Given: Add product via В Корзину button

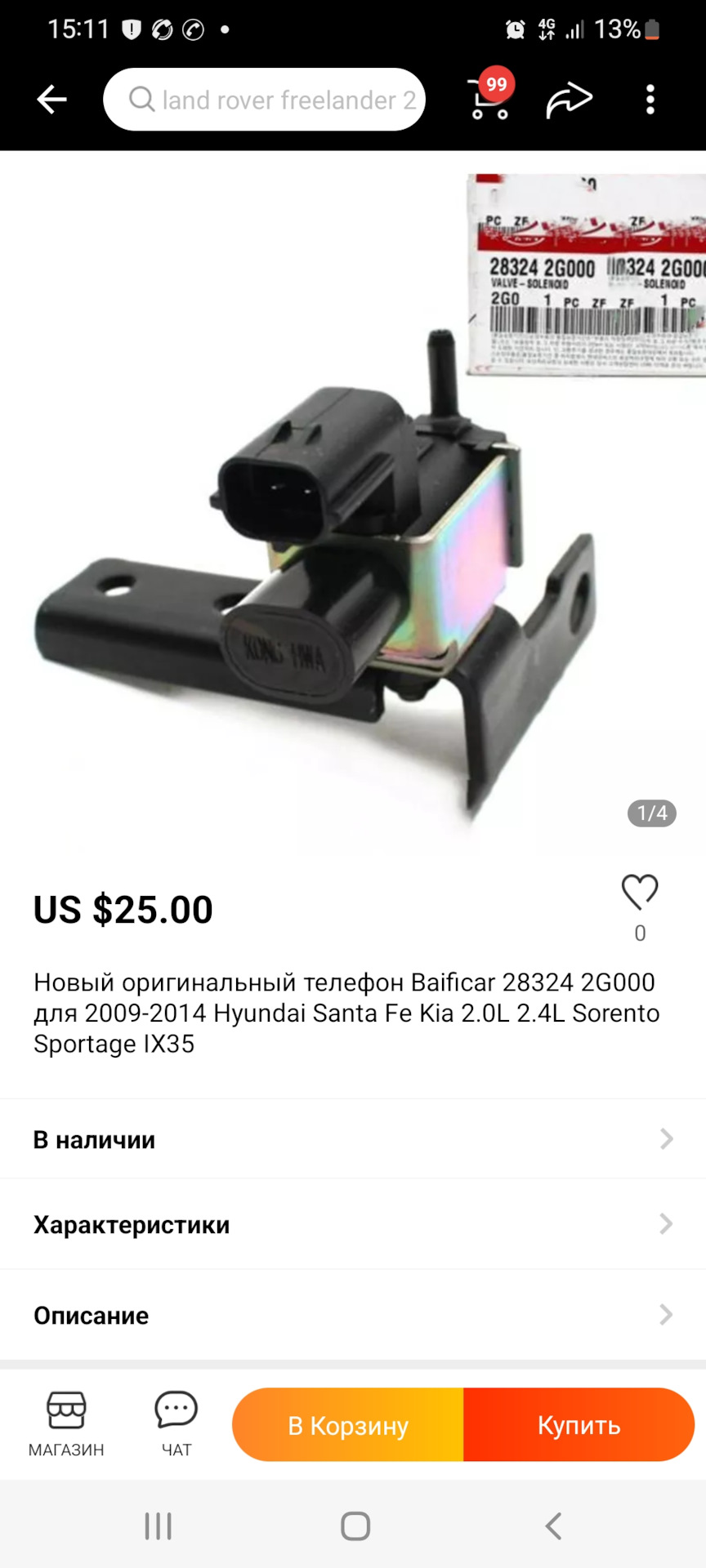Looking at the screenshot, I should [x=348, y=1425].
